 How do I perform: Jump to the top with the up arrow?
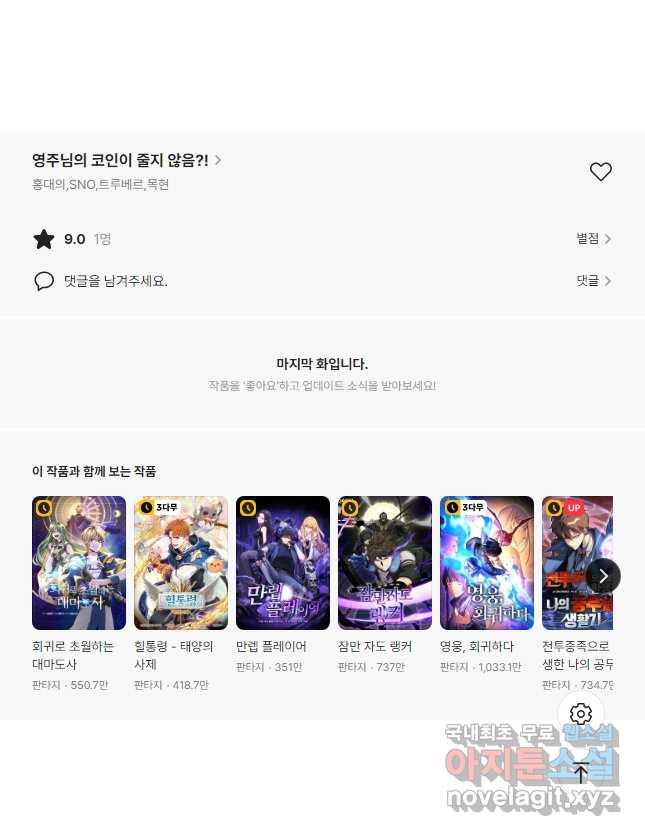pyautogui.click(x=581, y=771)
